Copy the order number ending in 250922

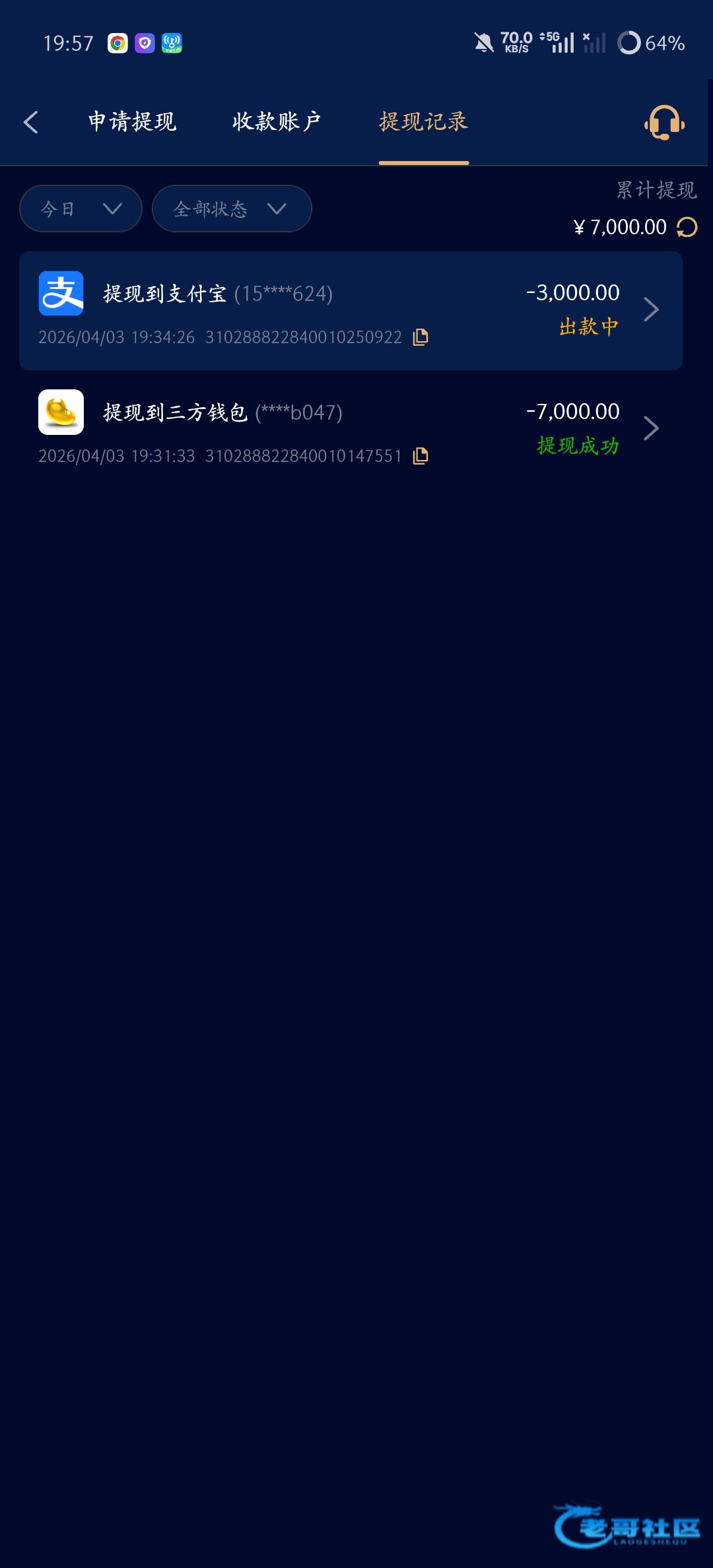point(421,337)
